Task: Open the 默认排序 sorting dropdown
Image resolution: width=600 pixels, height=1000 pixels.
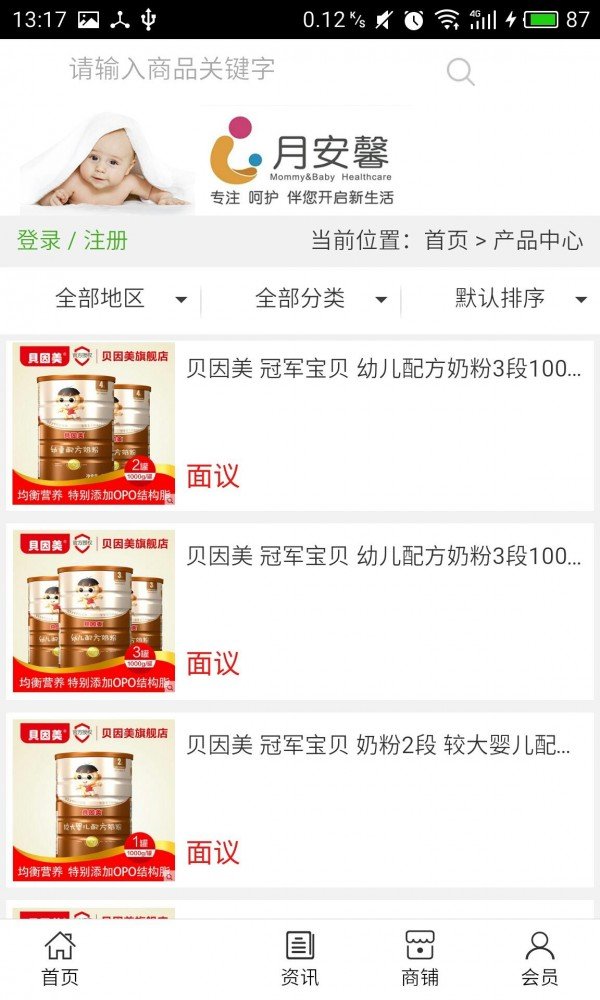Action: (x=520, y=298)
